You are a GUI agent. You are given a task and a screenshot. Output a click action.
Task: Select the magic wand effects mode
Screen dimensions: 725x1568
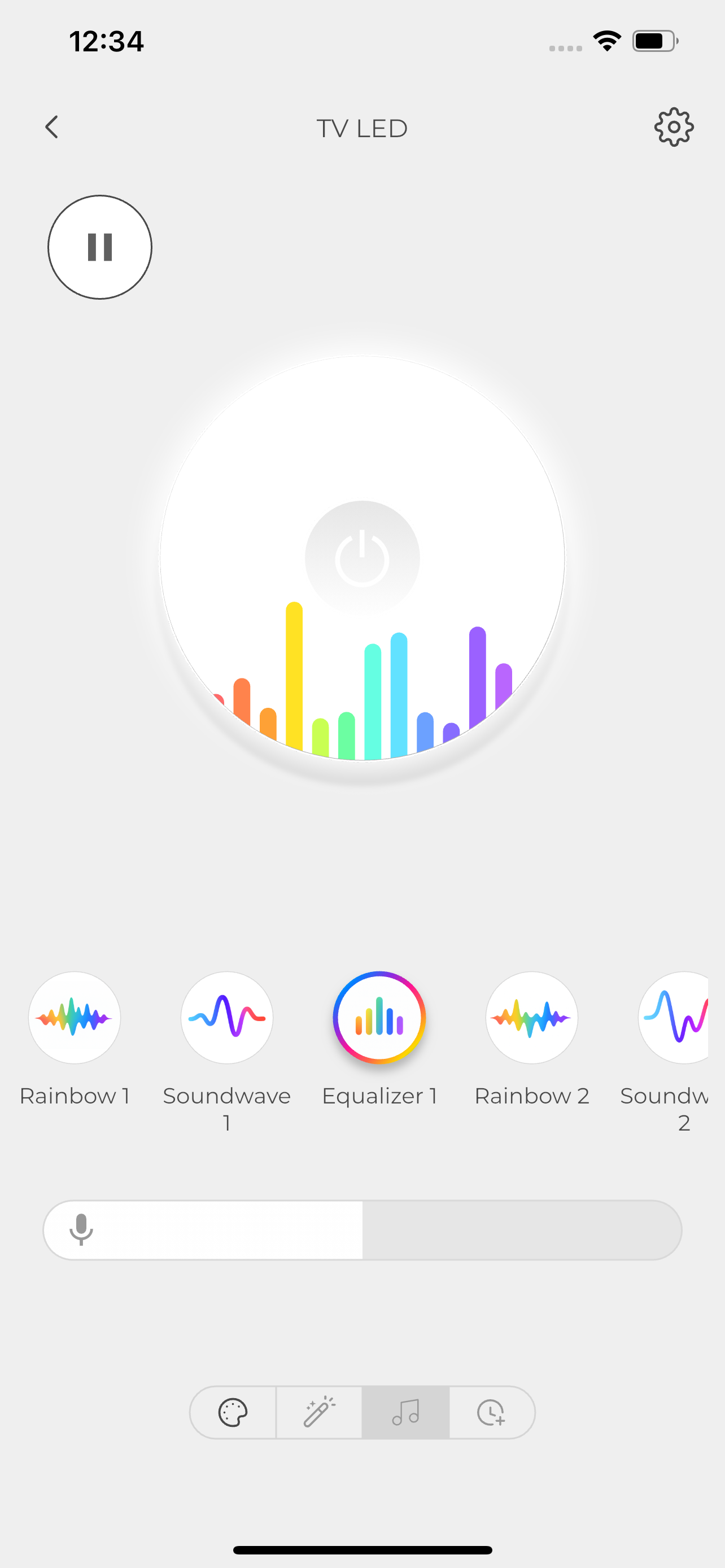pos(319,1413)
